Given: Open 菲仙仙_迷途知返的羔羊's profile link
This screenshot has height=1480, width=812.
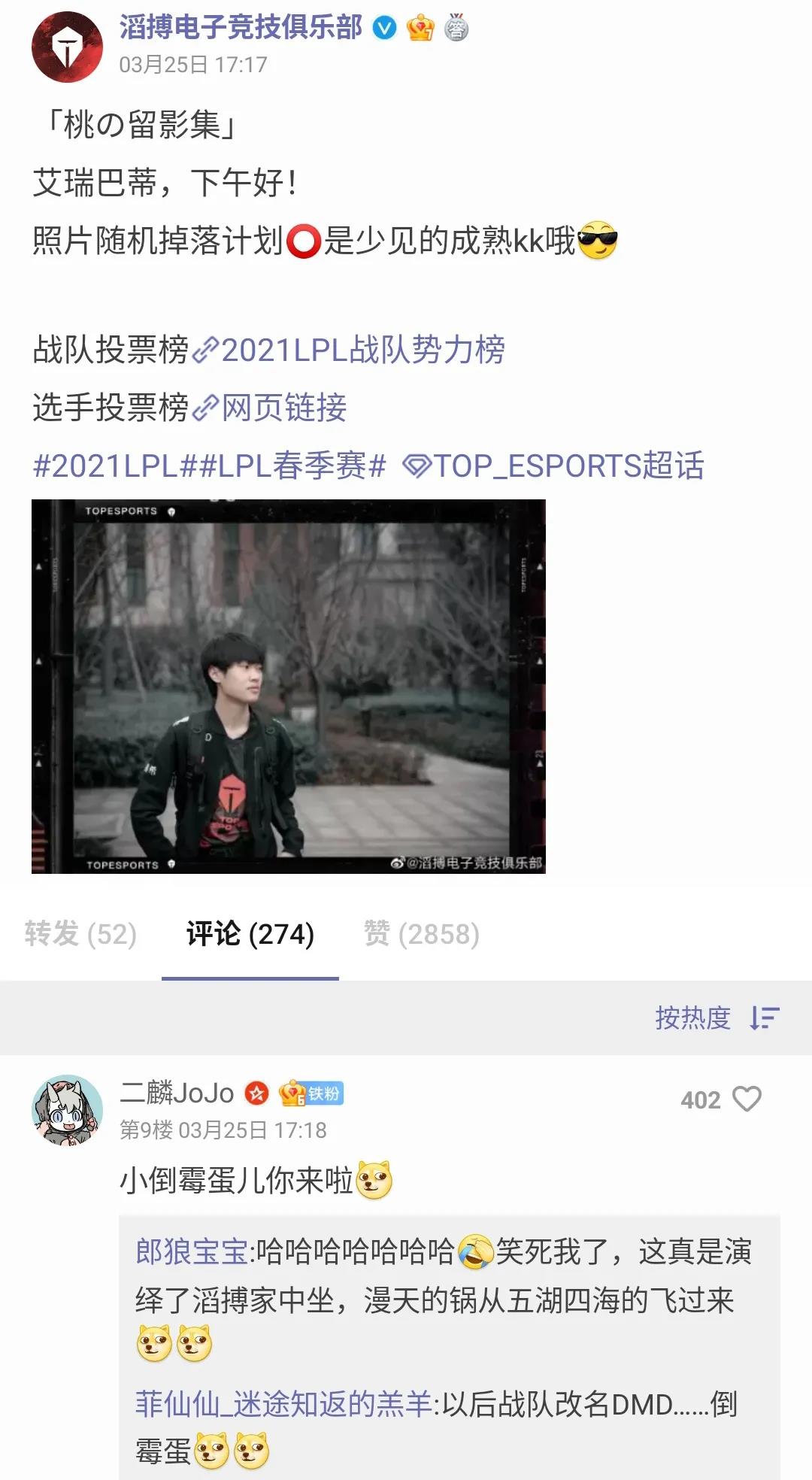Looking at the screenshot, I should click(283, 1404).
